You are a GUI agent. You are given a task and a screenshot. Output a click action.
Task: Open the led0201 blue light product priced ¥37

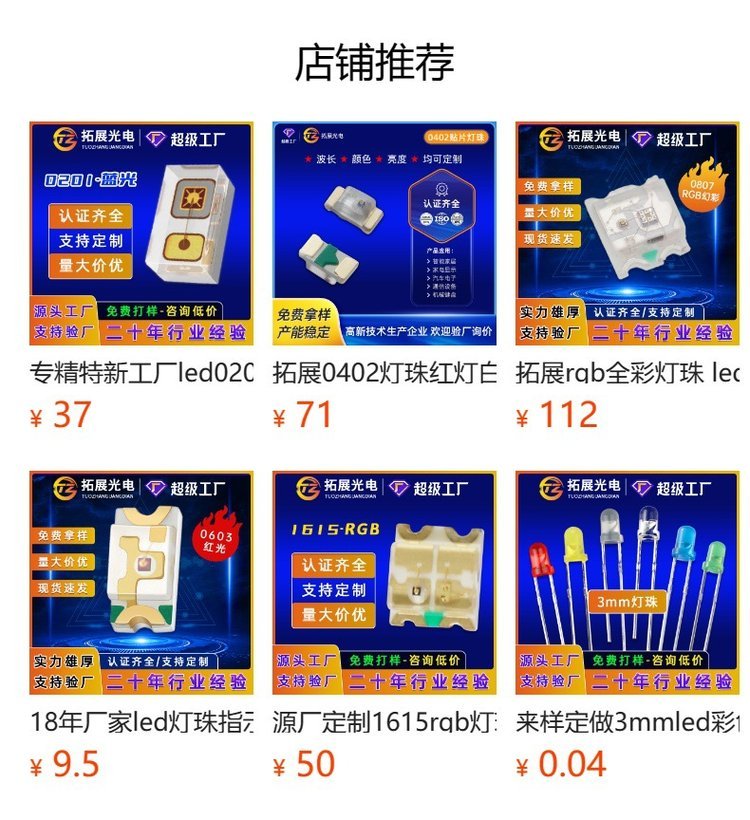click(141, 234)
